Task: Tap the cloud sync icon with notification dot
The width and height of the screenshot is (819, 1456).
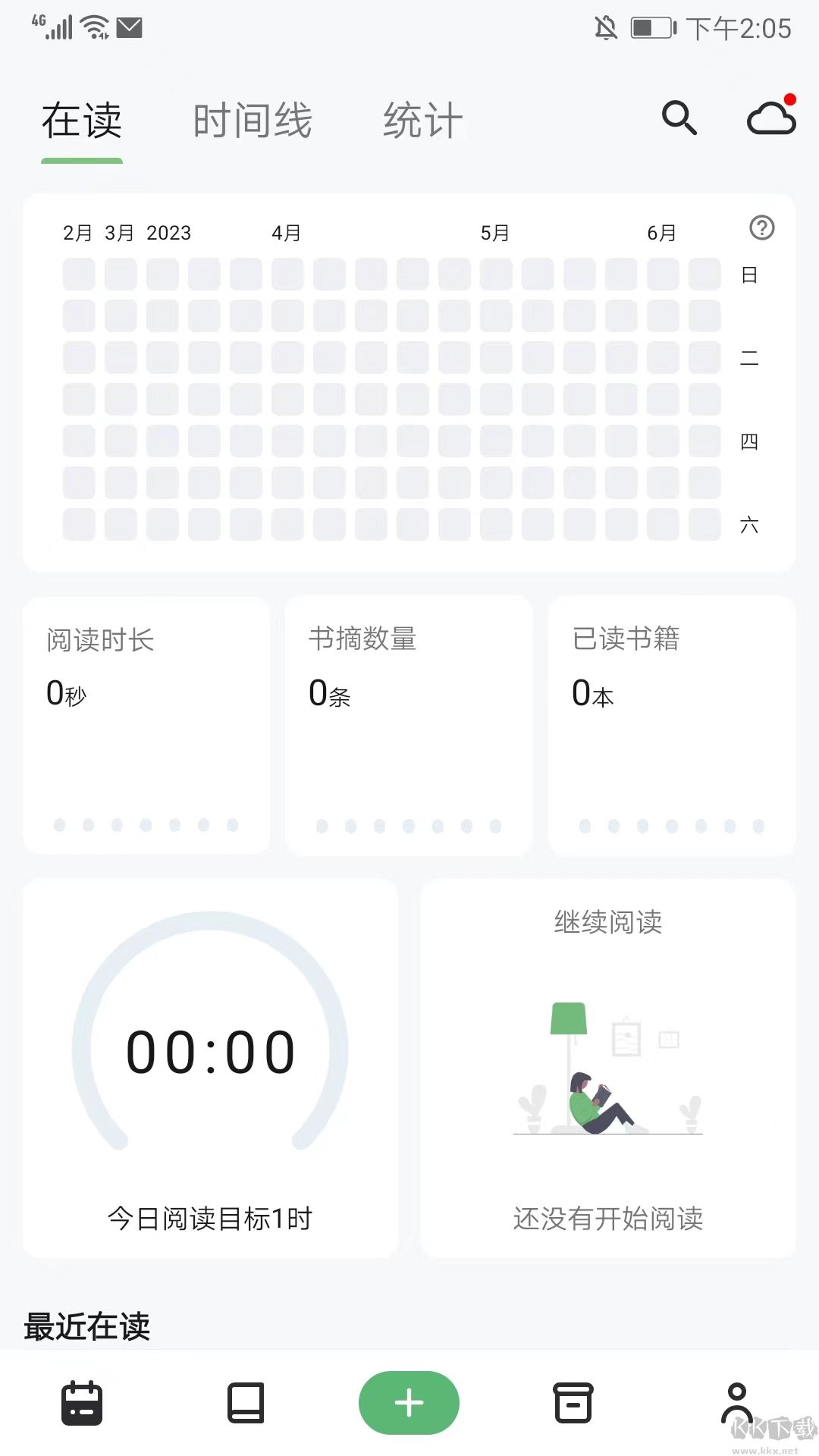Action: (770, 118)
